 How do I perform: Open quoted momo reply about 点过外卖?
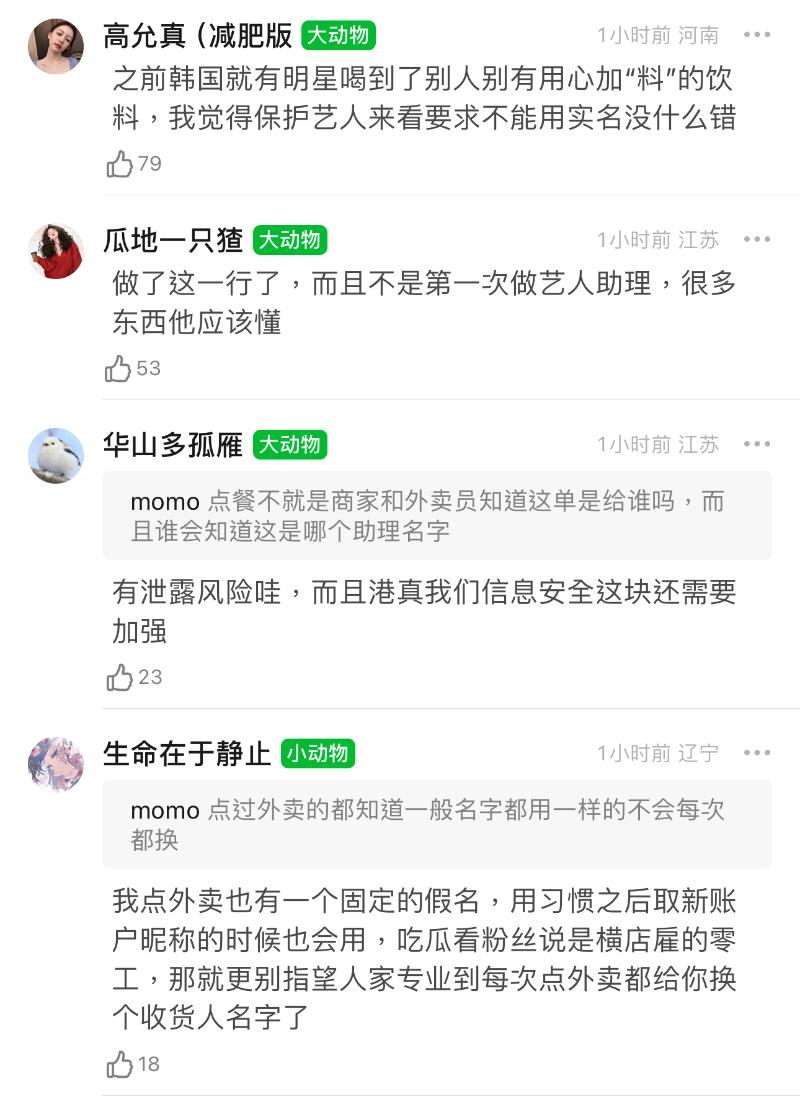[437, 824]
